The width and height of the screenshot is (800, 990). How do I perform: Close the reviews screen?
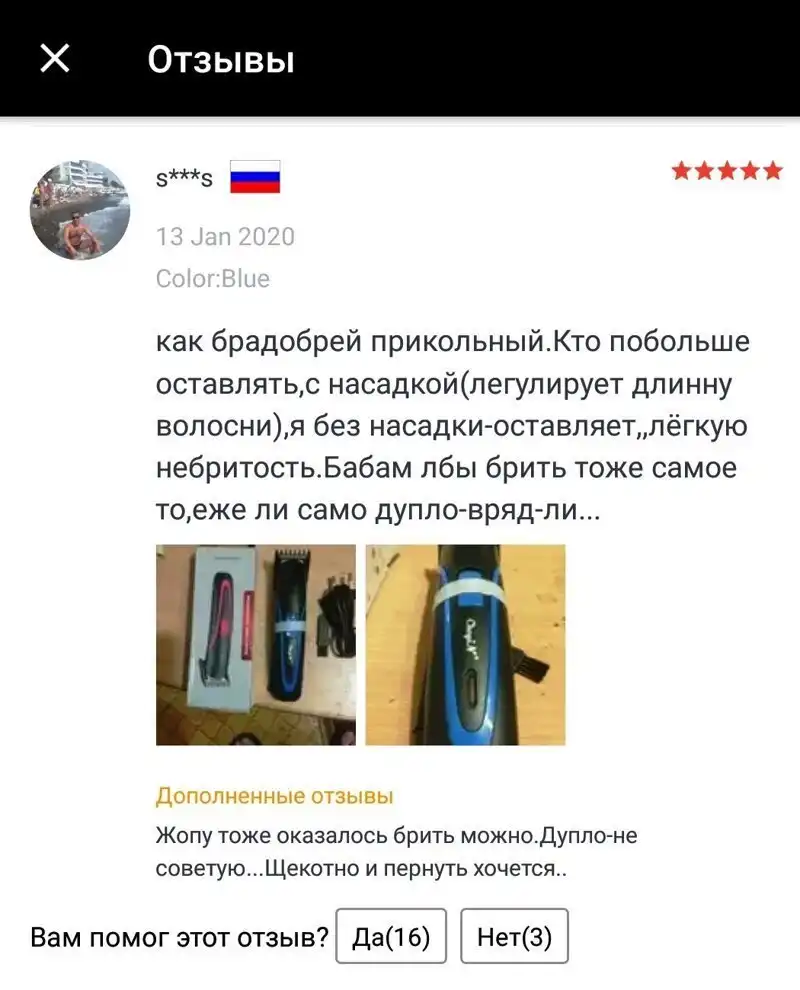(x=55, y=59)
